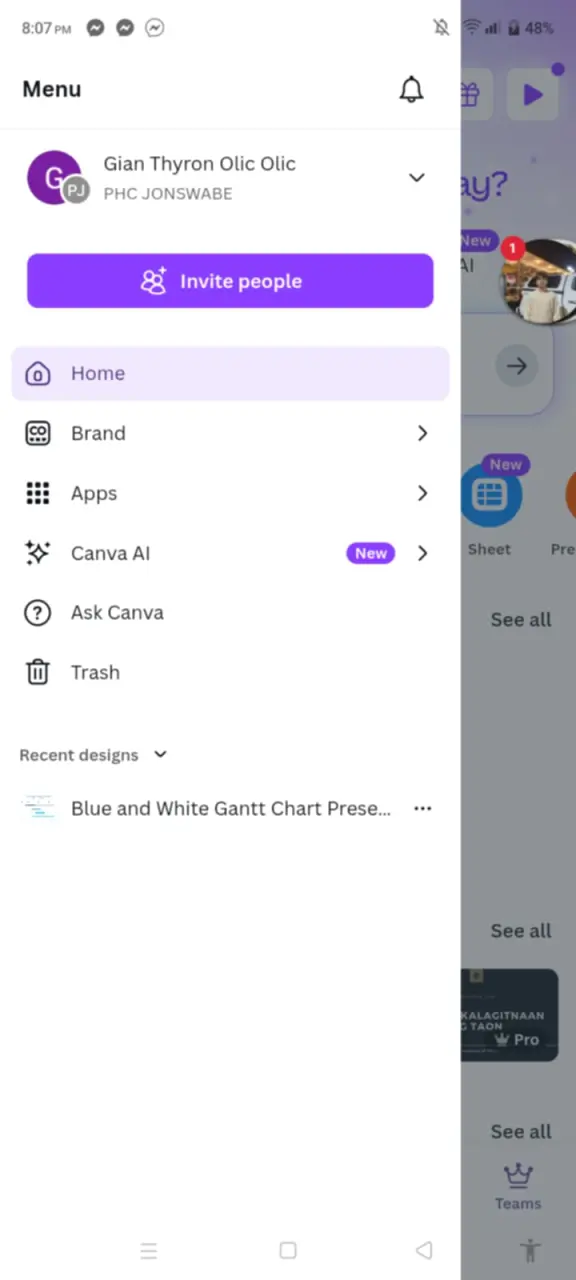Open the Brand section
The height and width of the screenshot is (1280, 576).
pos(230,433)
